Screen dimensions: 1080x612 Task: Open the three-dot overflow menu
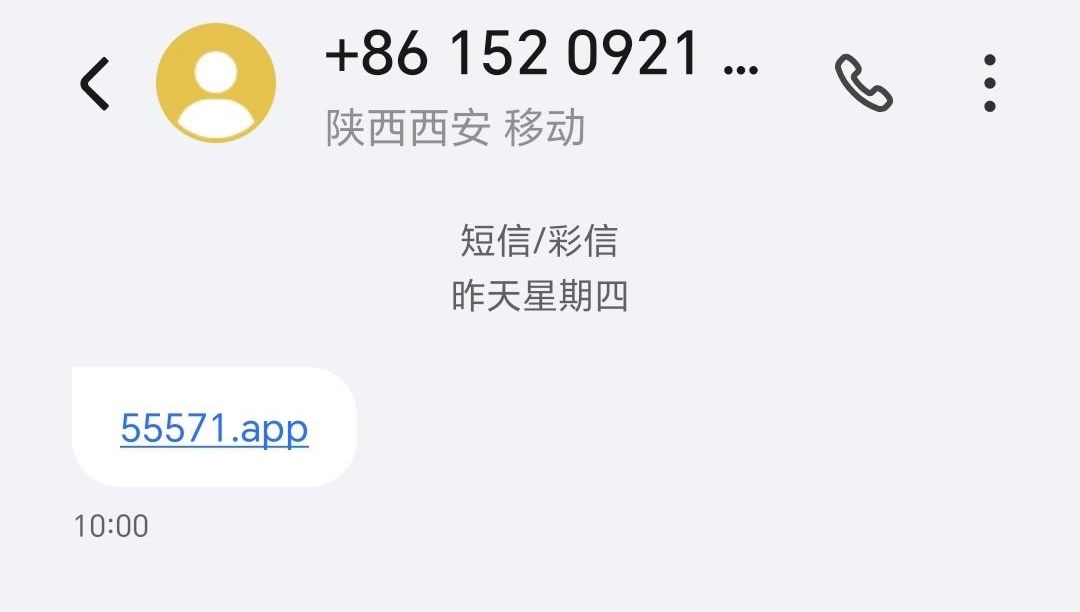[989, 83]
